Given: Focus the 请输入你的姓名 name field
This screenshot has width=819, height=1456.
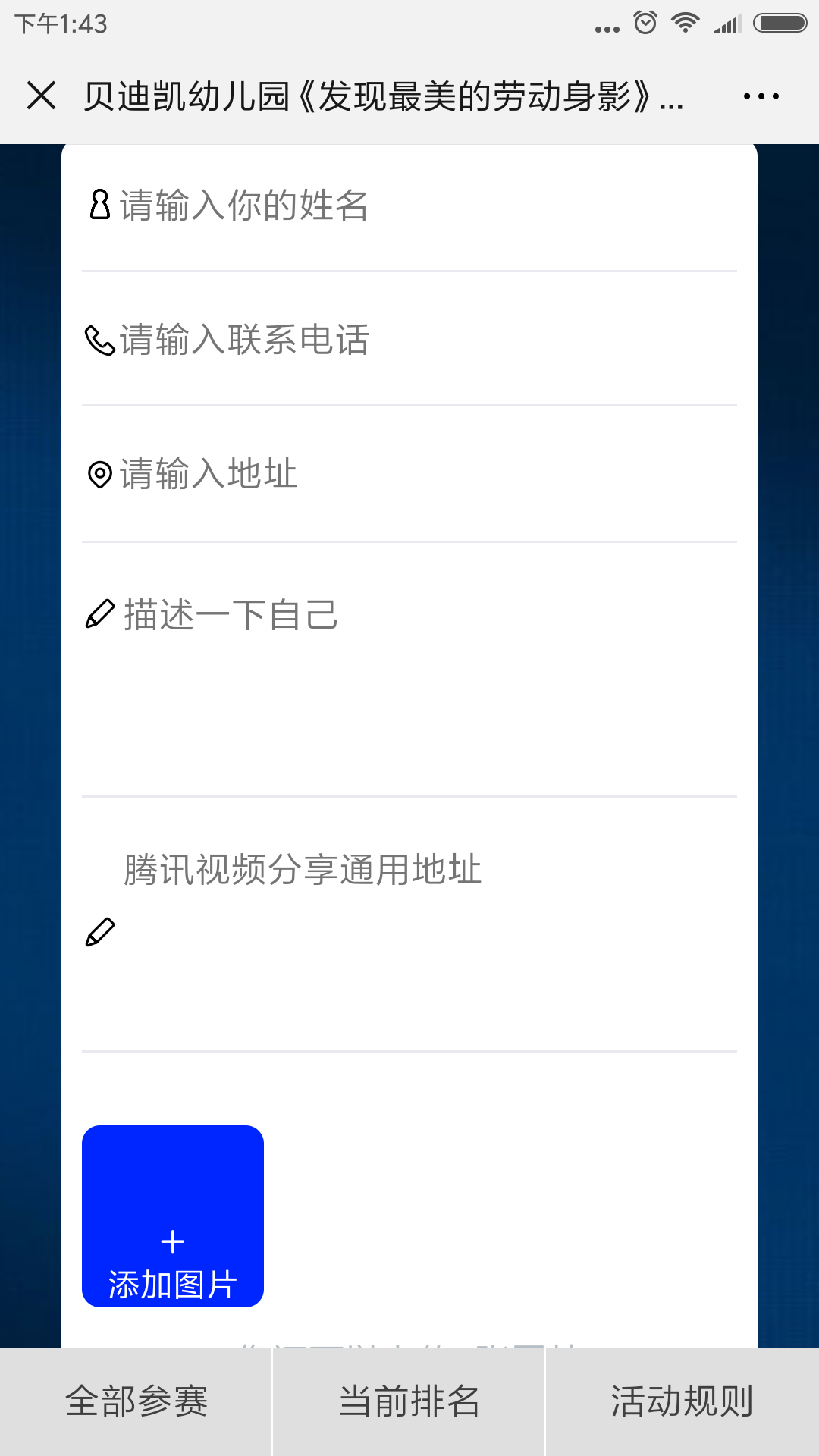Looking at the screenshot, I should [409, 206].
